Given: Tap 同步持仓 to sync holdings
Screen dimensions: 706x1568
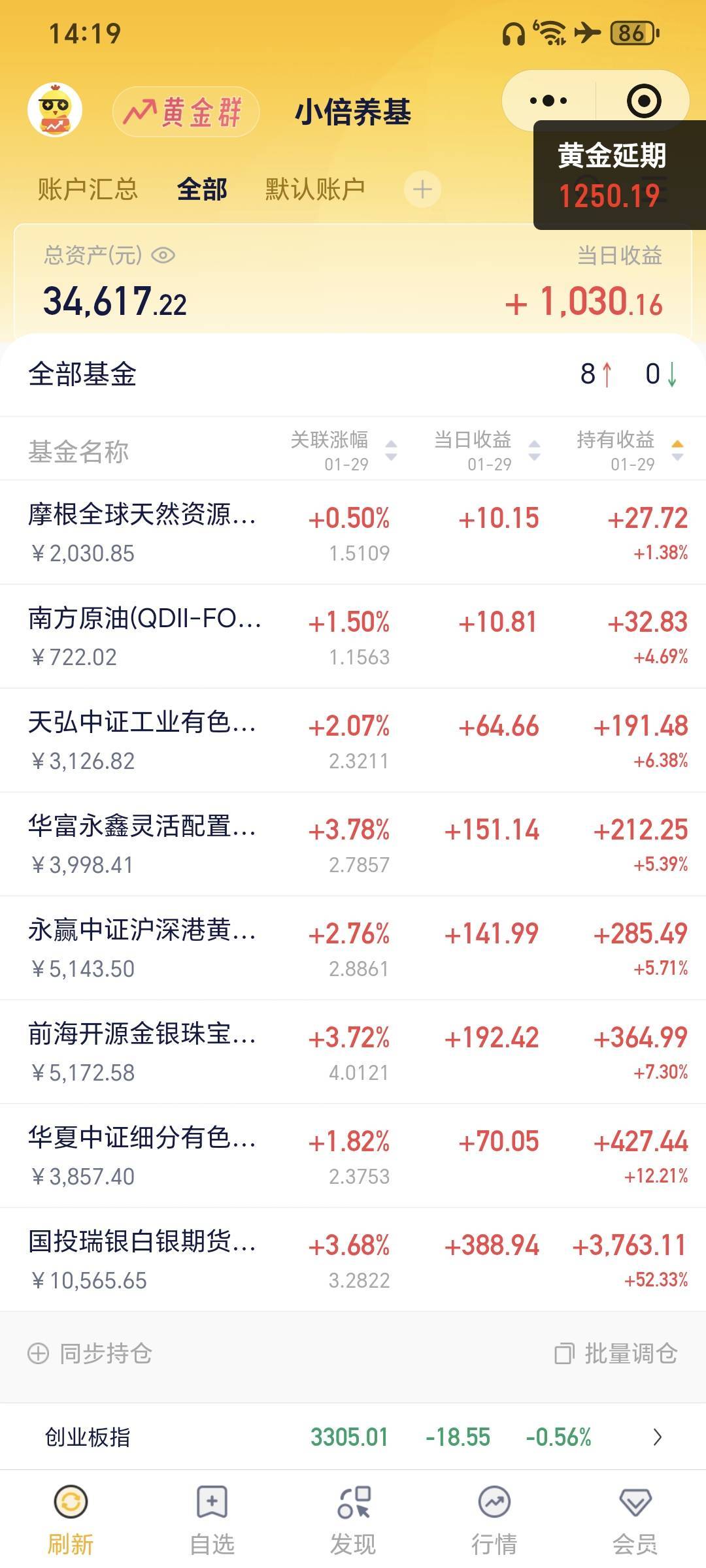Looking at the screenshot, I should [x=90, y=1354].
